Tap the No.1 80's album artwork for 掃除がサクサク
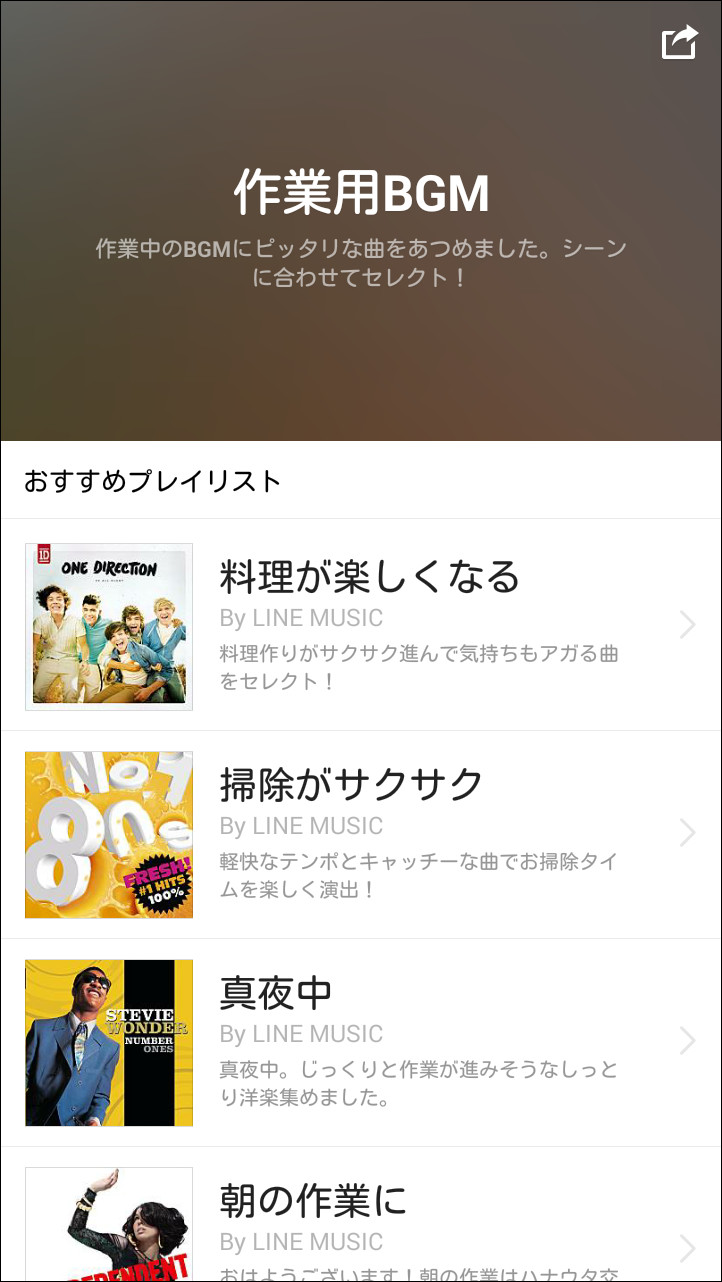Viewport: 722px width, 1282px height. click(x=108, y=834)
